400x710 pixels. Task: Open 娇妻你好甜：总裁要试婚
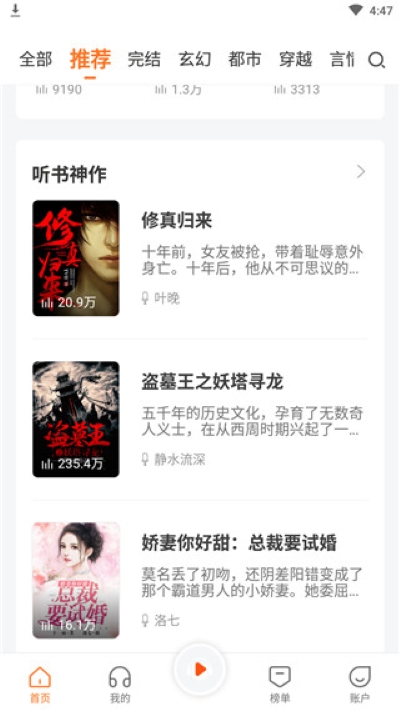pos(200,580)
